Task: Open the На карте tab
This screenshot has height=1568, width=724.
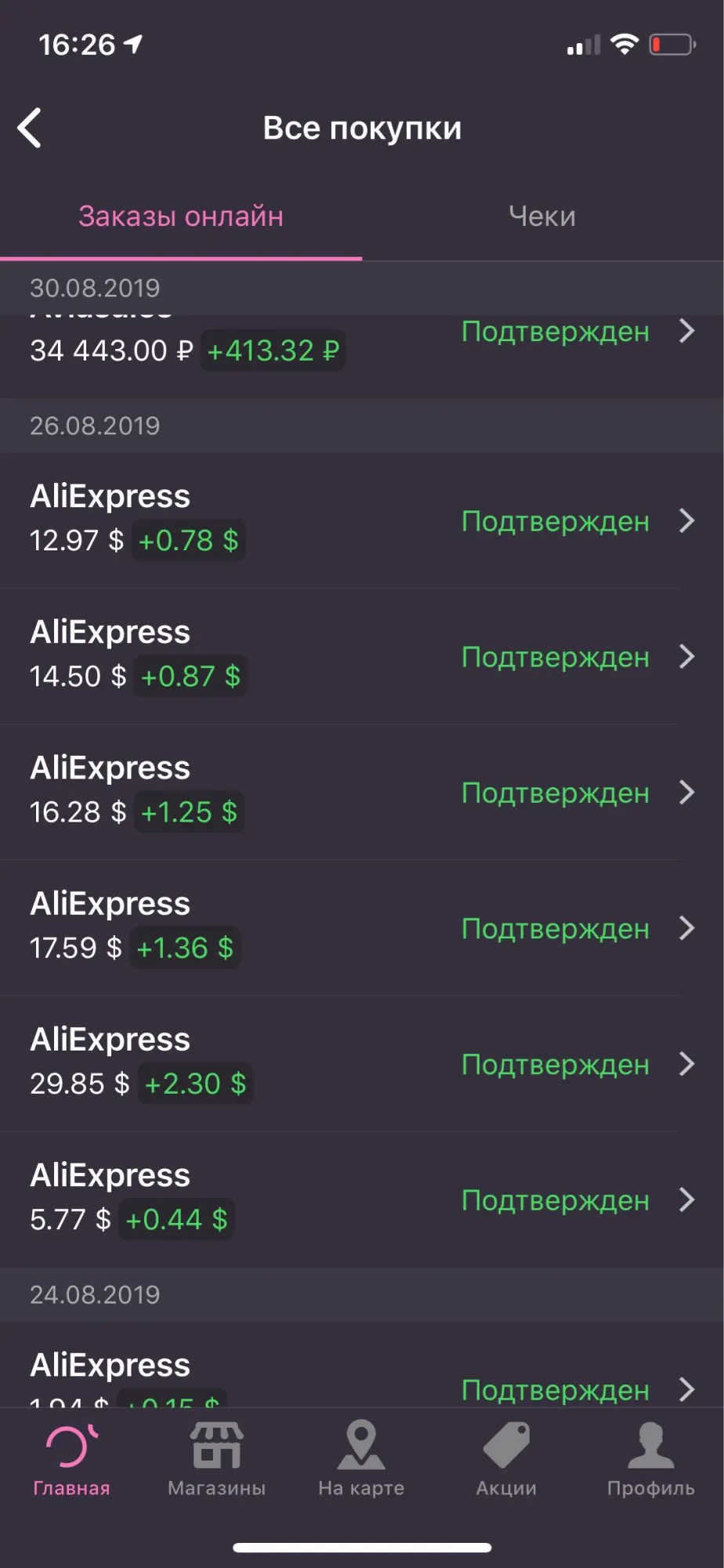Action: pyautogui.click(x=361, y=1460)
